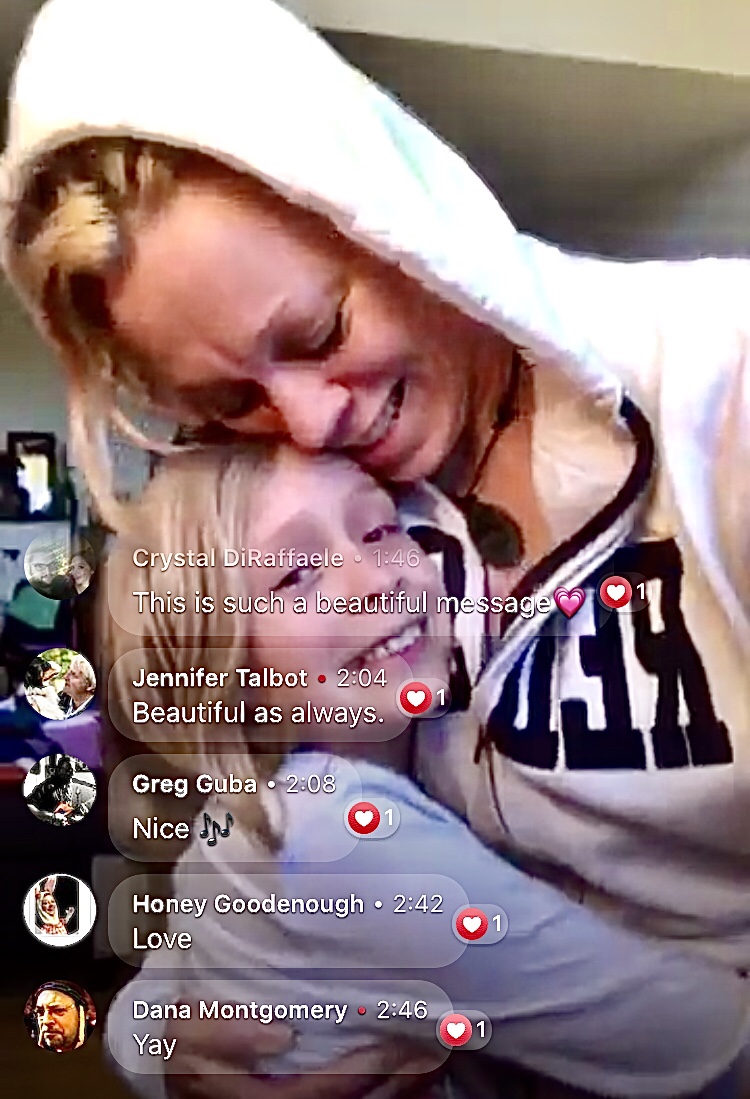Viewport: 750px width, 1099px height.
Task: Open Jennifer Talbot's profile picture
Action: click(60, 684)
